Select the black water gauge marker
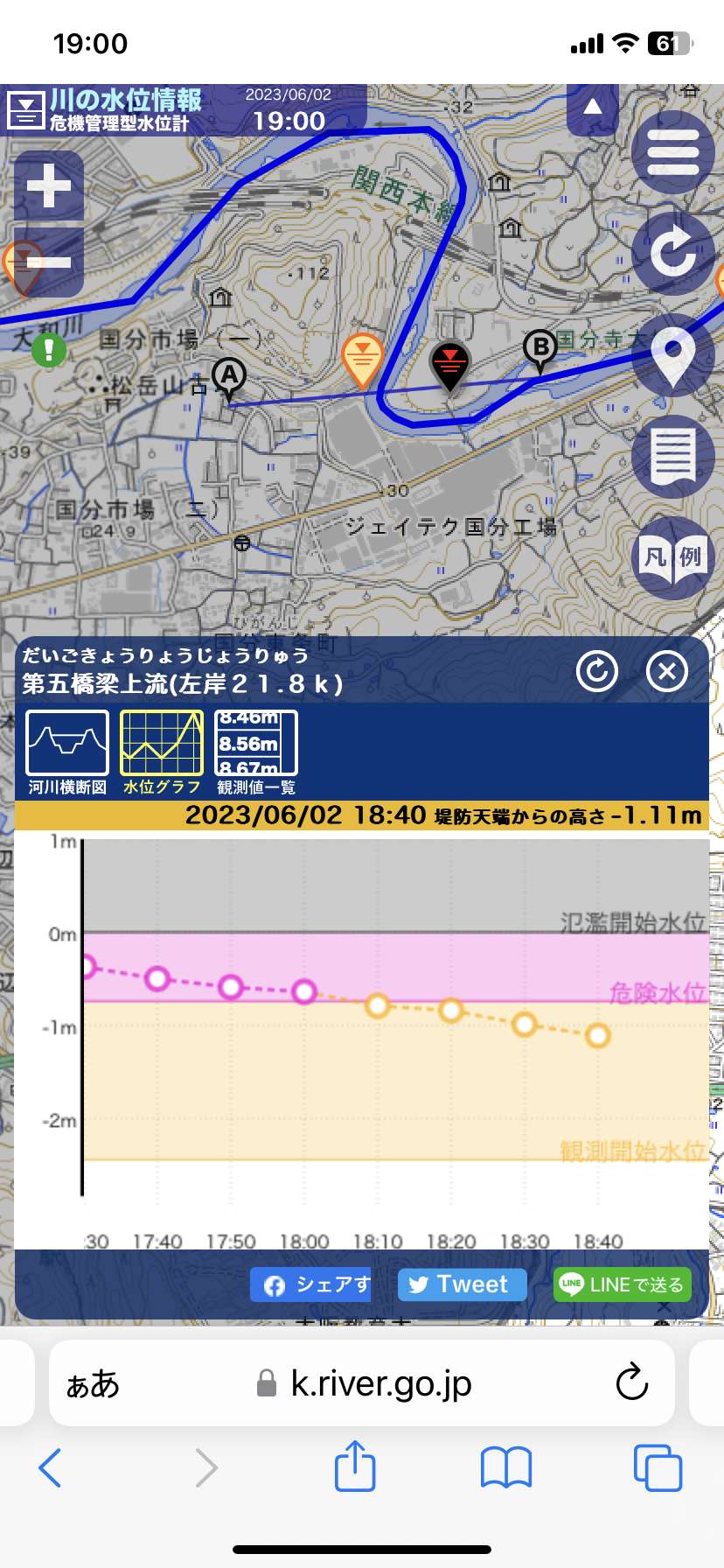The image size is (724, 1568). (x=450, y=366)
